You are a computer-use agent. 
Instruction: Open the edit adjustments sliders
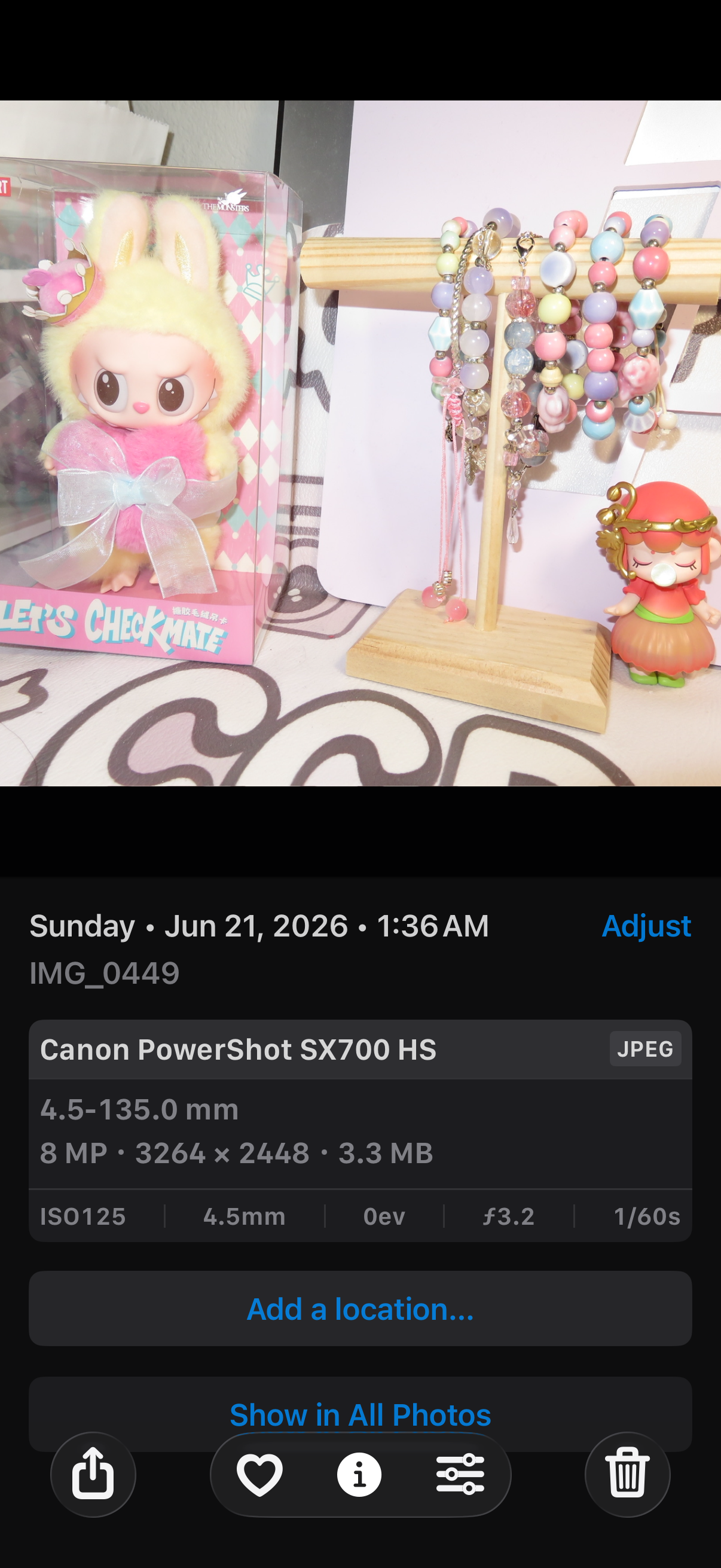(460, 1474)
